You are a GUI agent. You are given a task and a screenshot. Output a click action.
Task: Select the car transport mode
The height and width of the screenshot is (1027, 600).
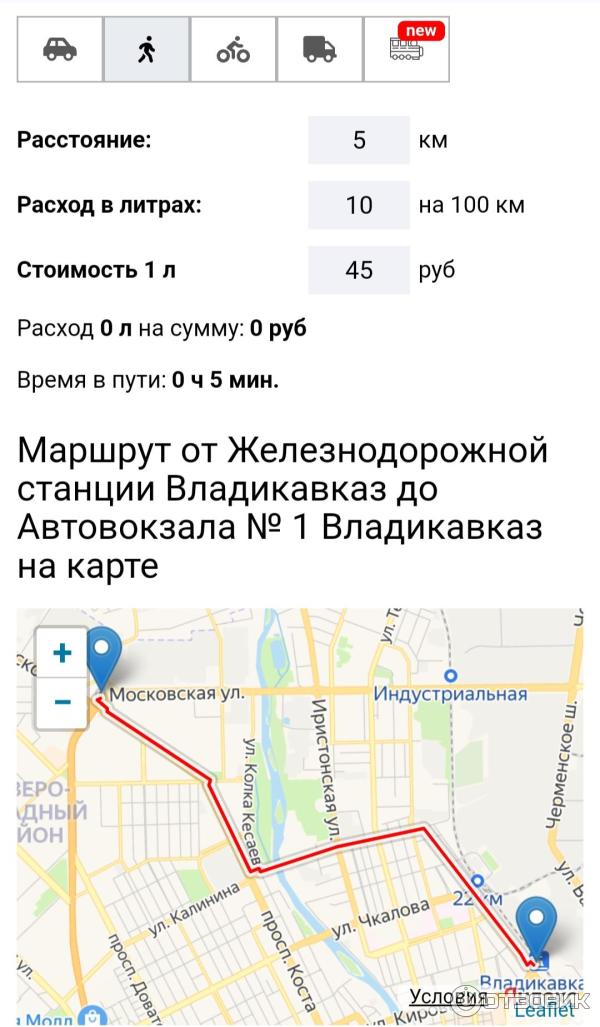[60, 49]
